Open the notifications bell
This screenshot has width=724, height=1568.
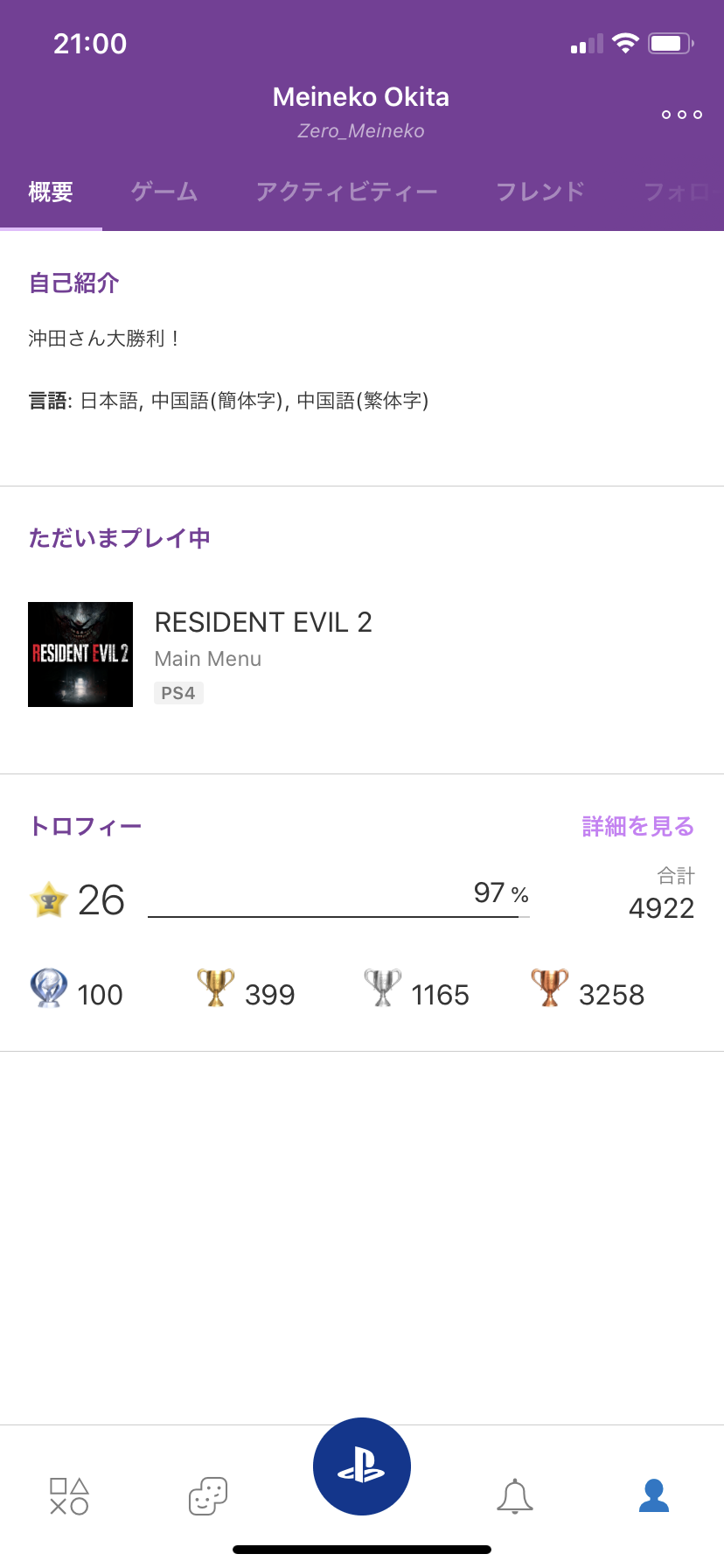click(515, 1495)
